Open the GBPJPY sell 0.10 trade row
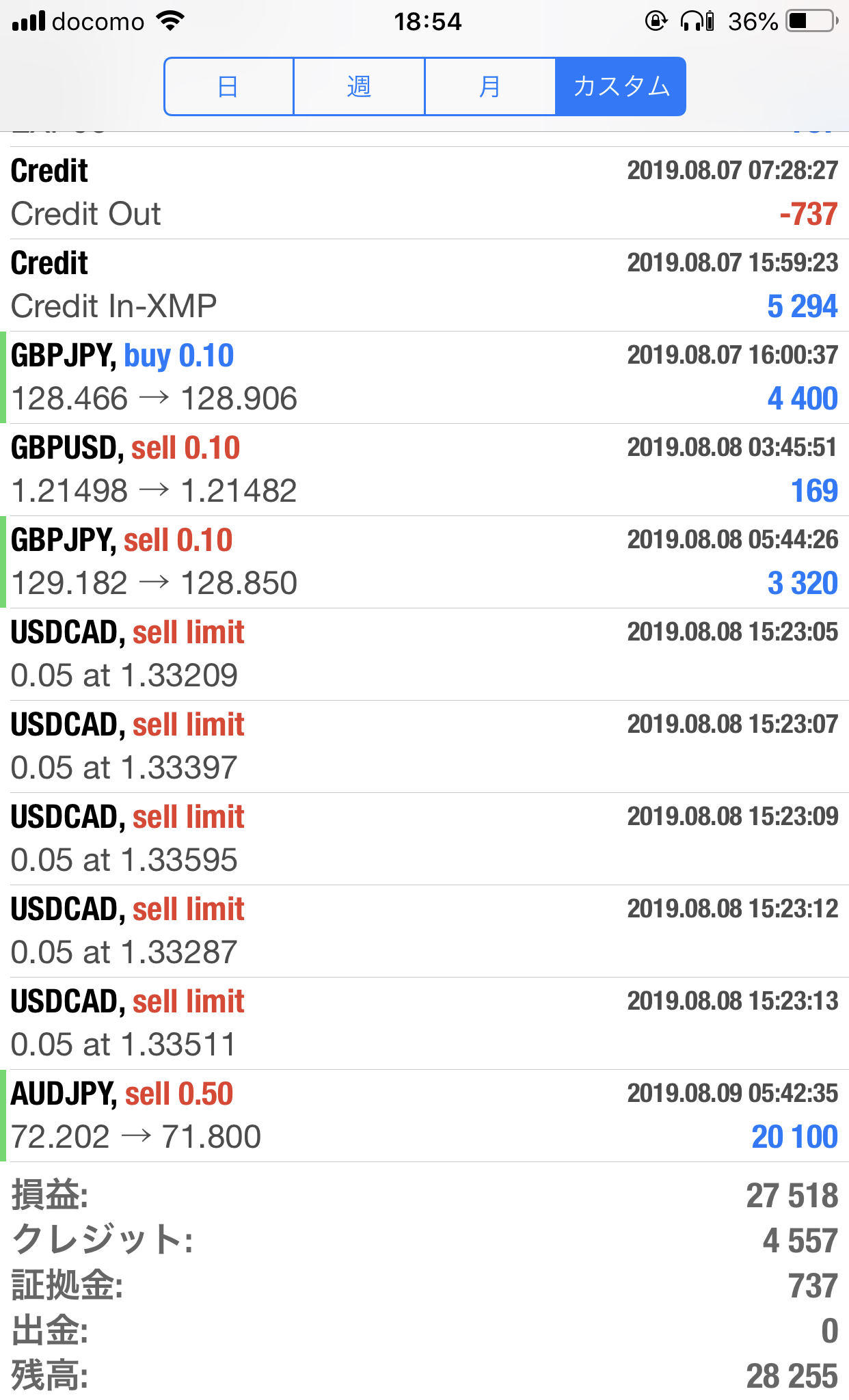Image resolution: width=849 pixels, height=1400 pixels. point(424,562)
